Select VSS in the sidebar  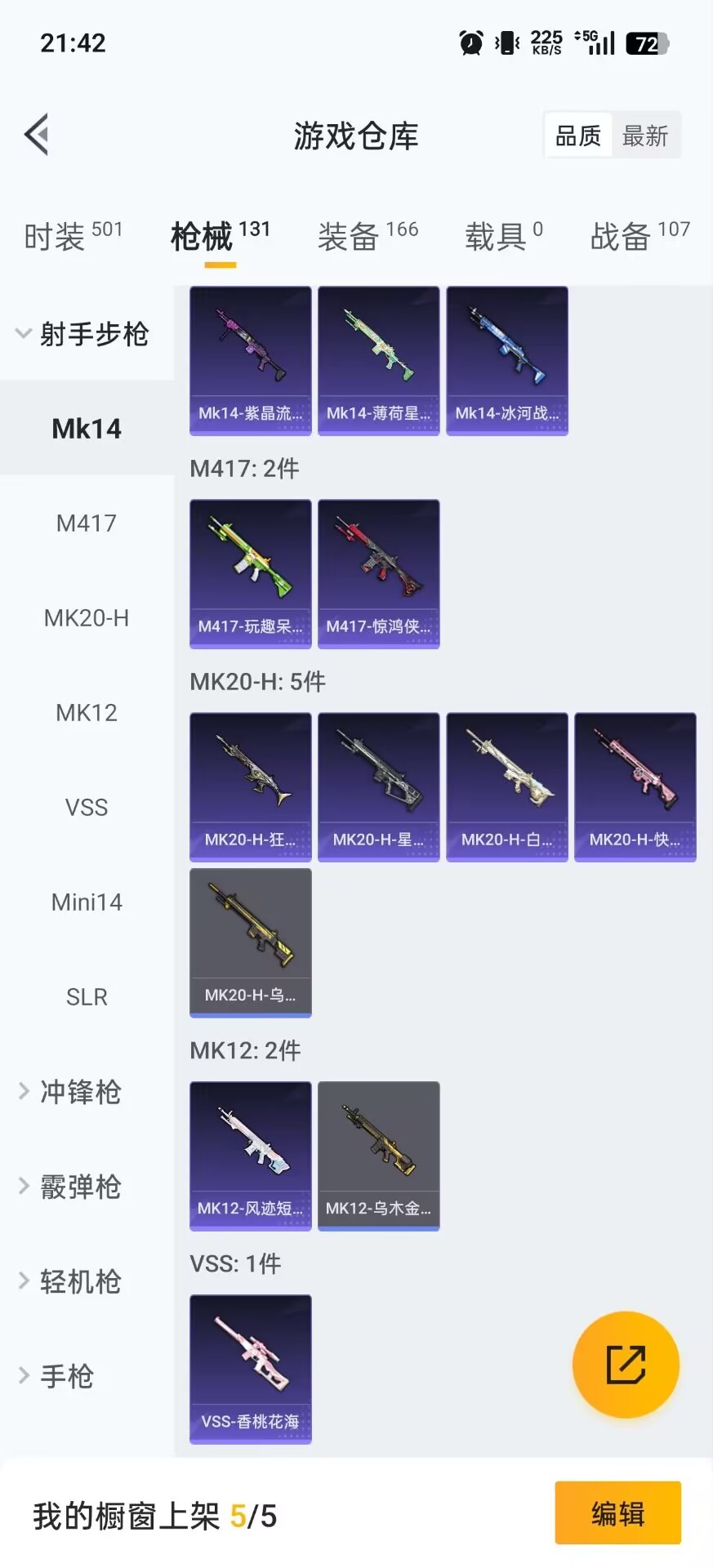[x=87, y=808]
